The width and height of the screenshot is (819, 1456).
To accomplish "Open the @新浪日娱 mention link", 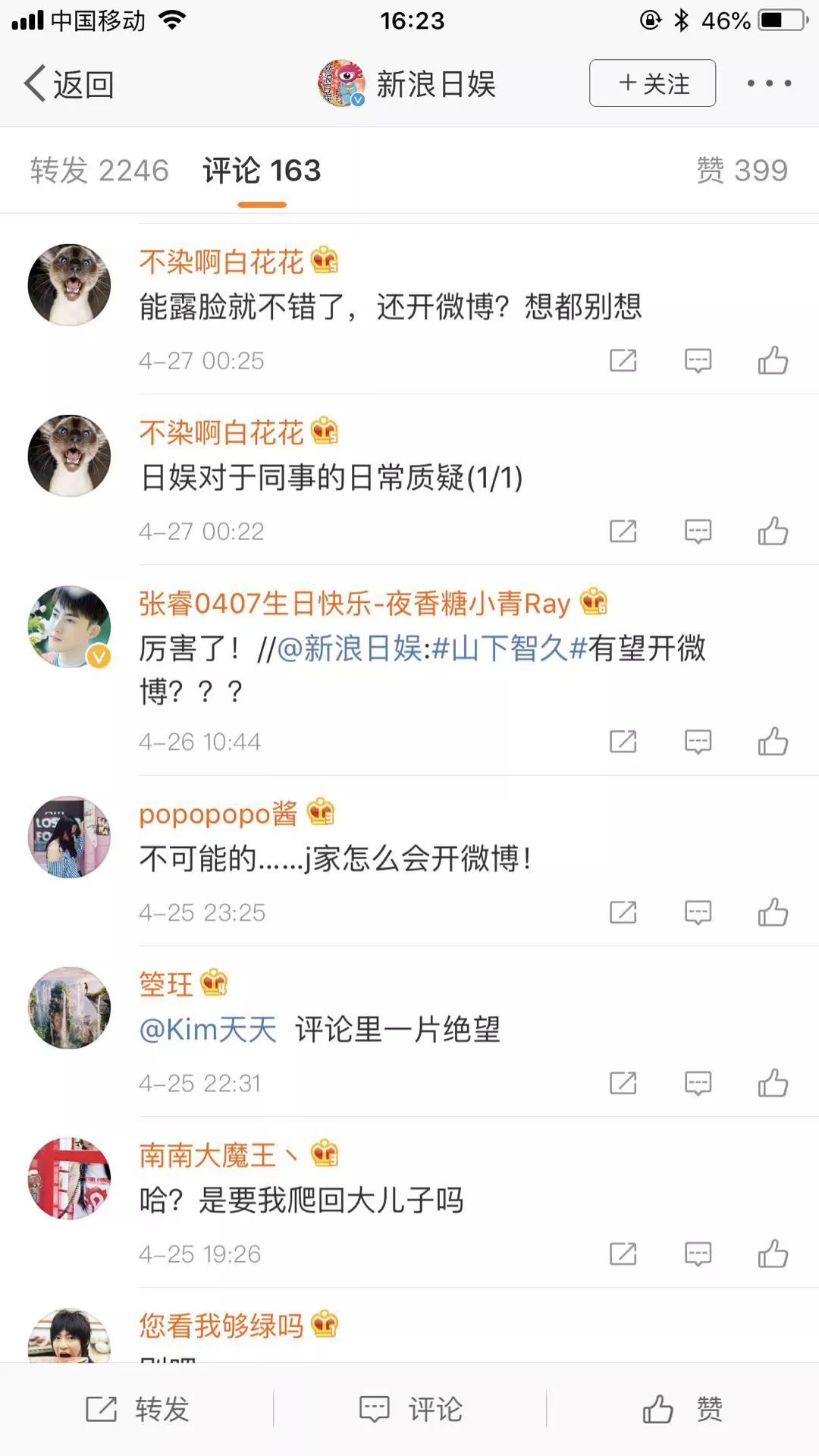I will tap(350, 648).
